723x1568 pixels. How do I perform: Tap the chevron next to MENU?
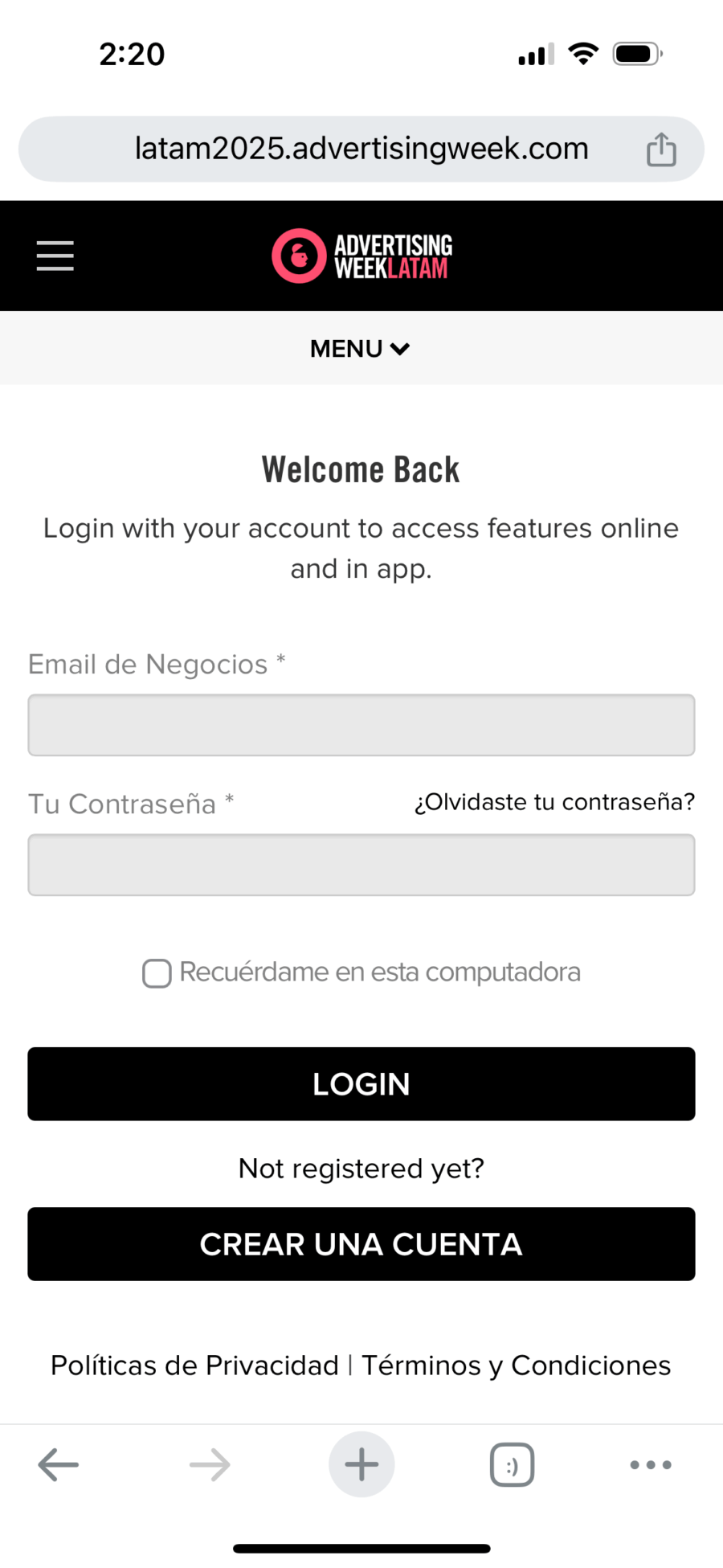coord(399,349)
